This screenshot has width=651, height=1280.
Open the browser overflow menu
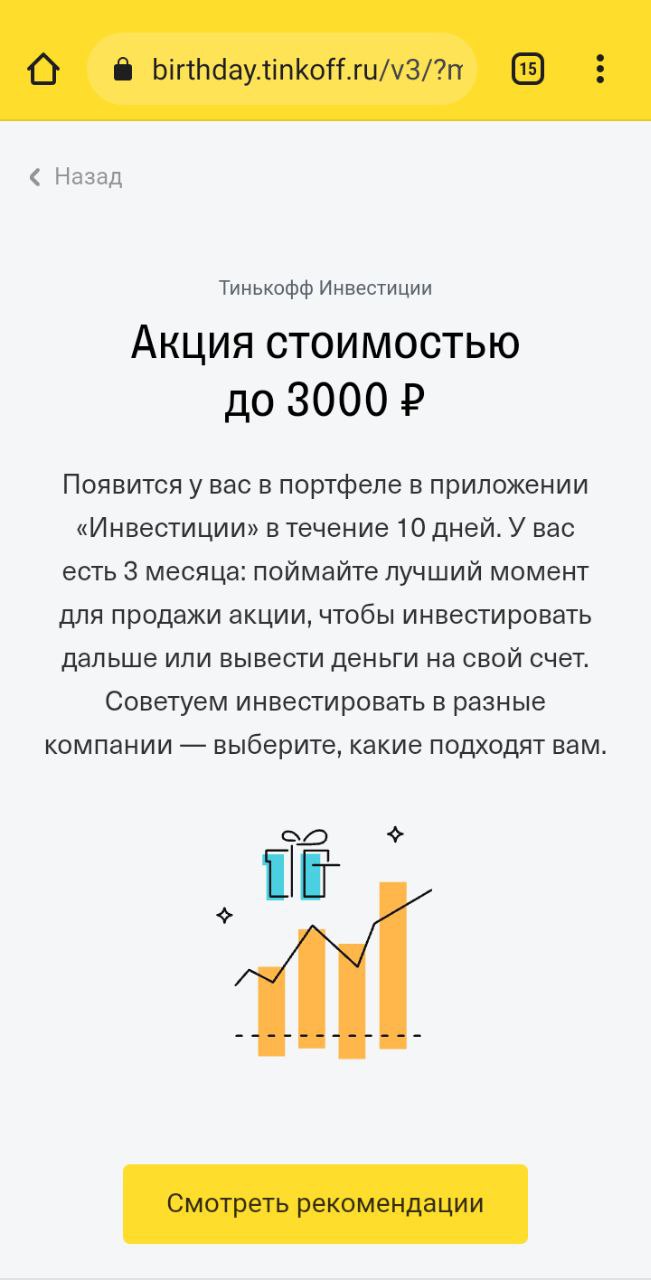[x=600, y=69]
